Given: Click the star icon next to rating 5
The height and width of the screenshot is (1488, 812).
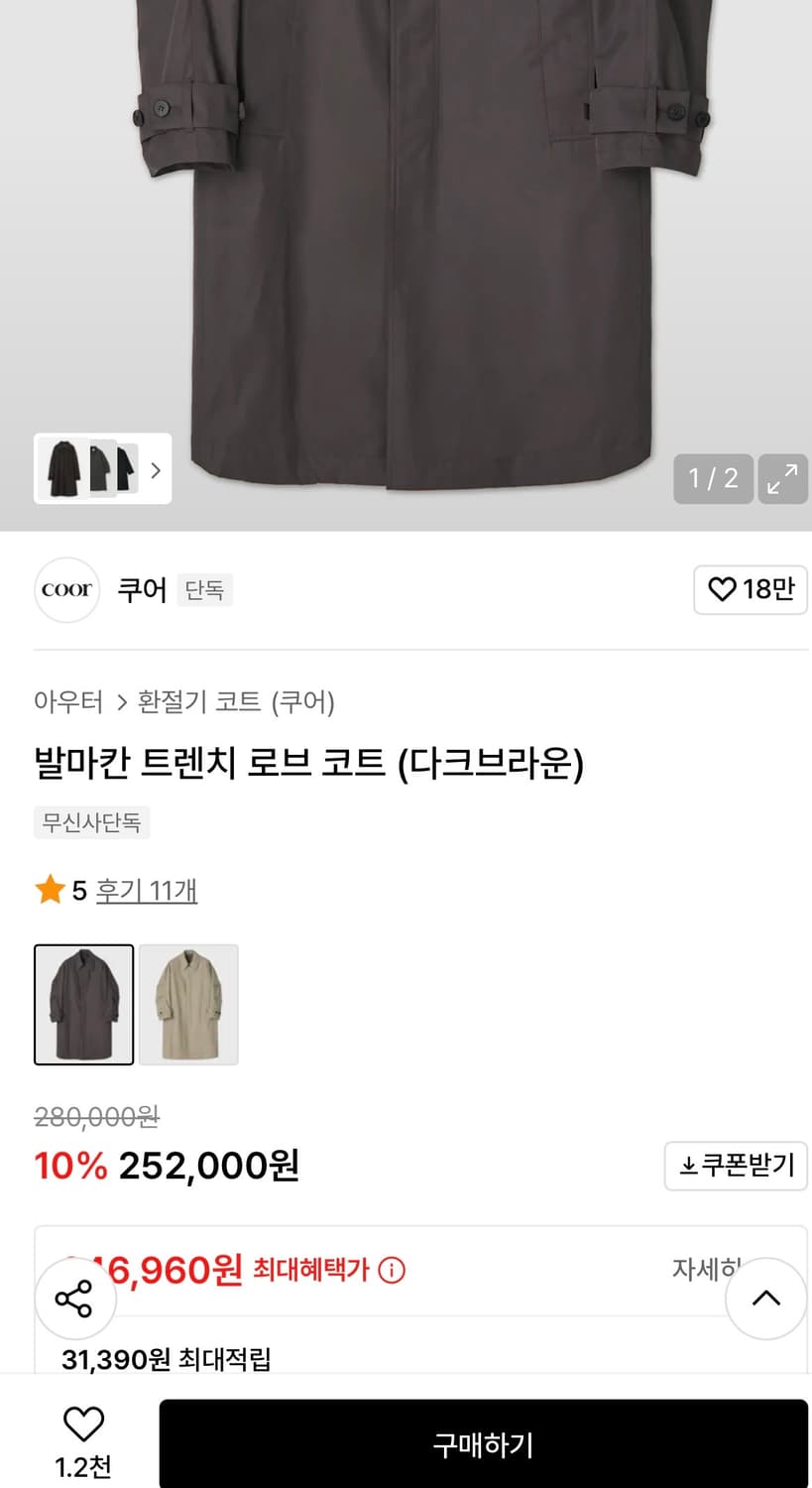Looking at the screenshot, I should [x=48, y=890].
